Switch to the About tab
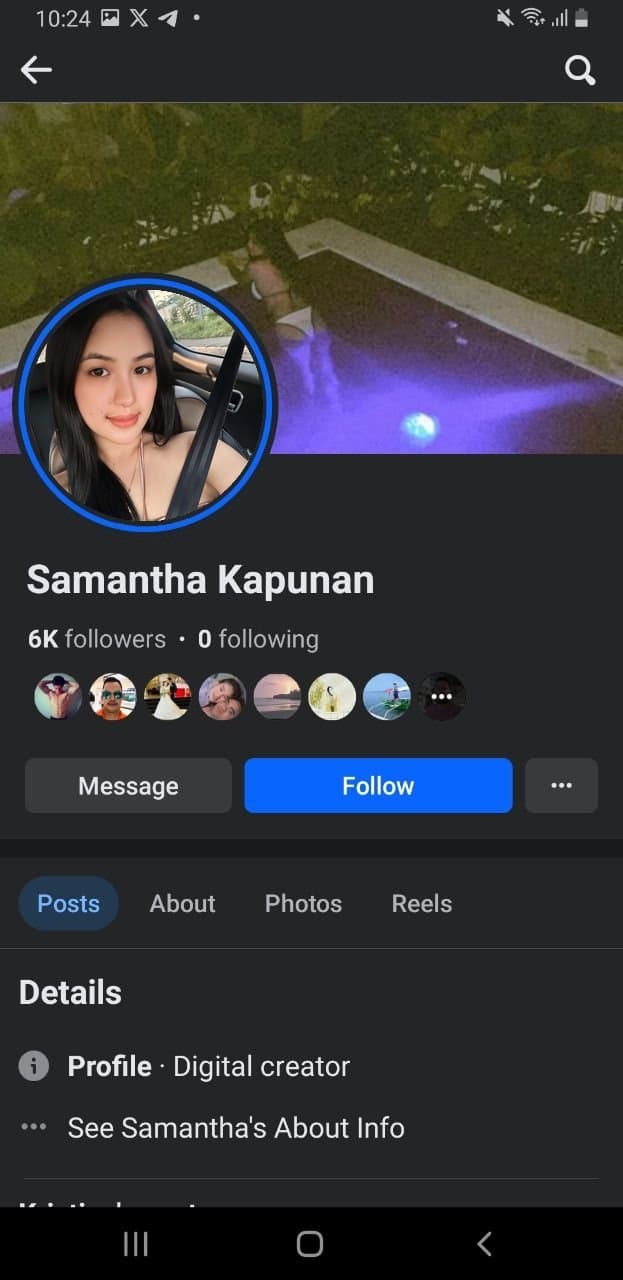The image size is (623, 1280). pyautogui.click(x=182, y=904)
